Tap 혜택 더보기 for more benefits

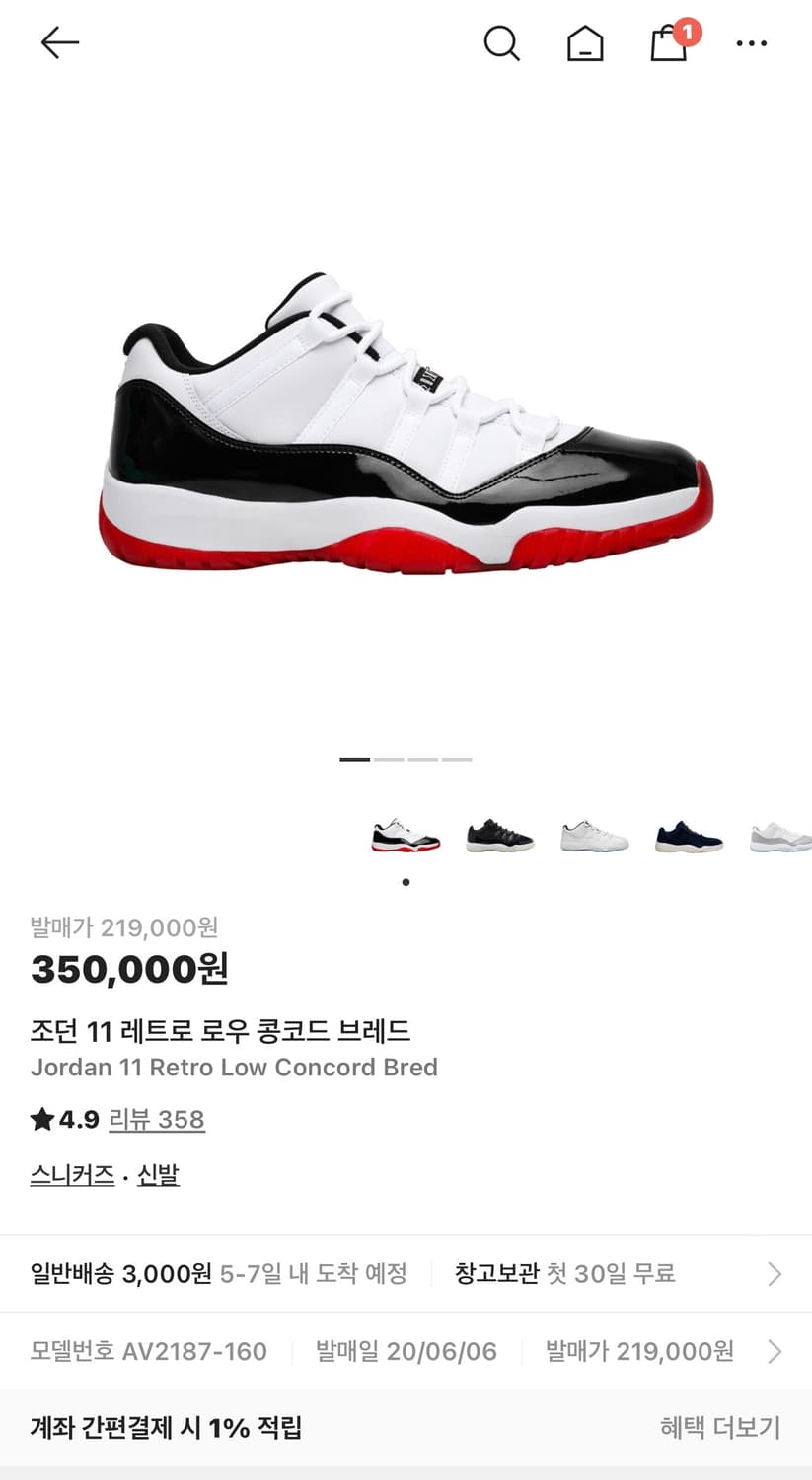(719, 1427)
